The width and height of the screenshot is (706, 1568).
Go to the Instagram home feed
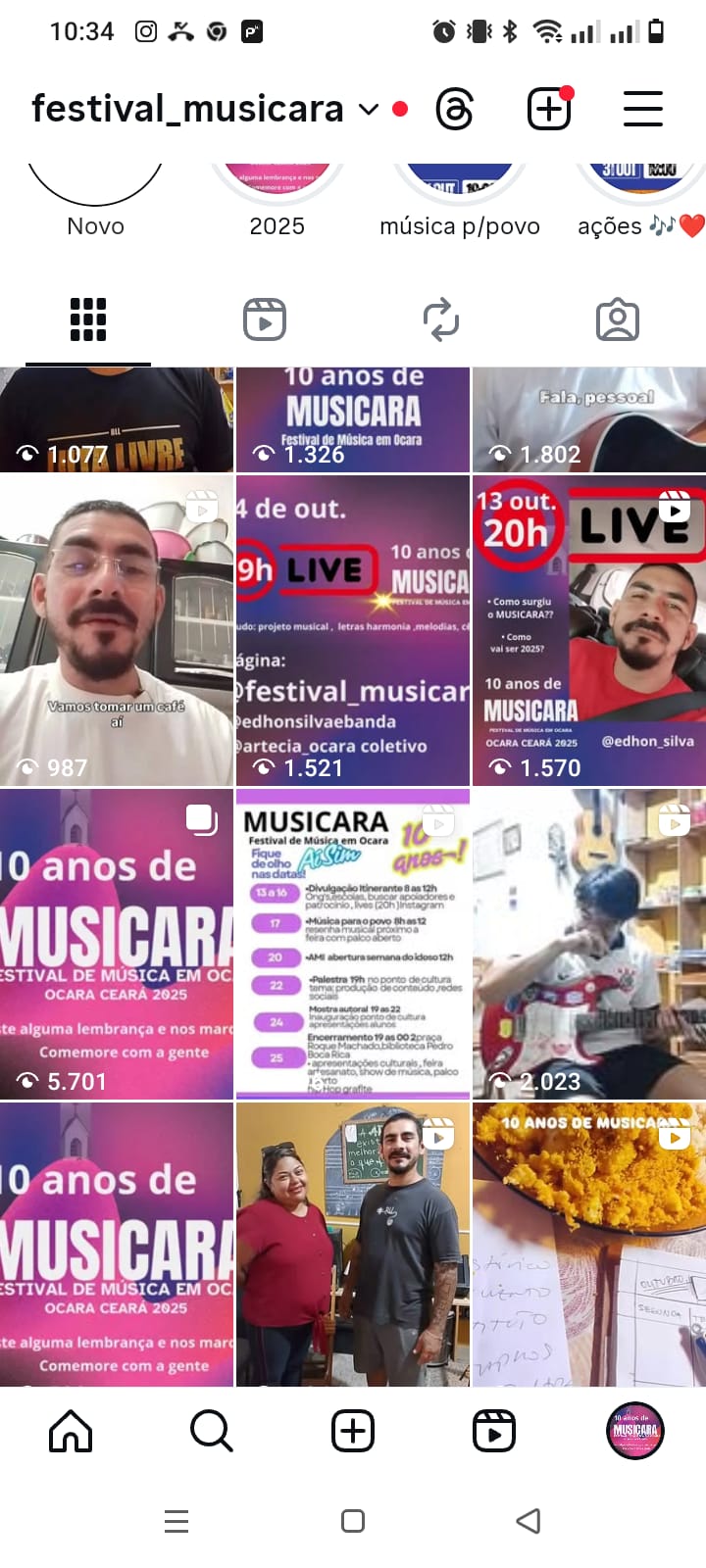click(x=71, y=1431)
